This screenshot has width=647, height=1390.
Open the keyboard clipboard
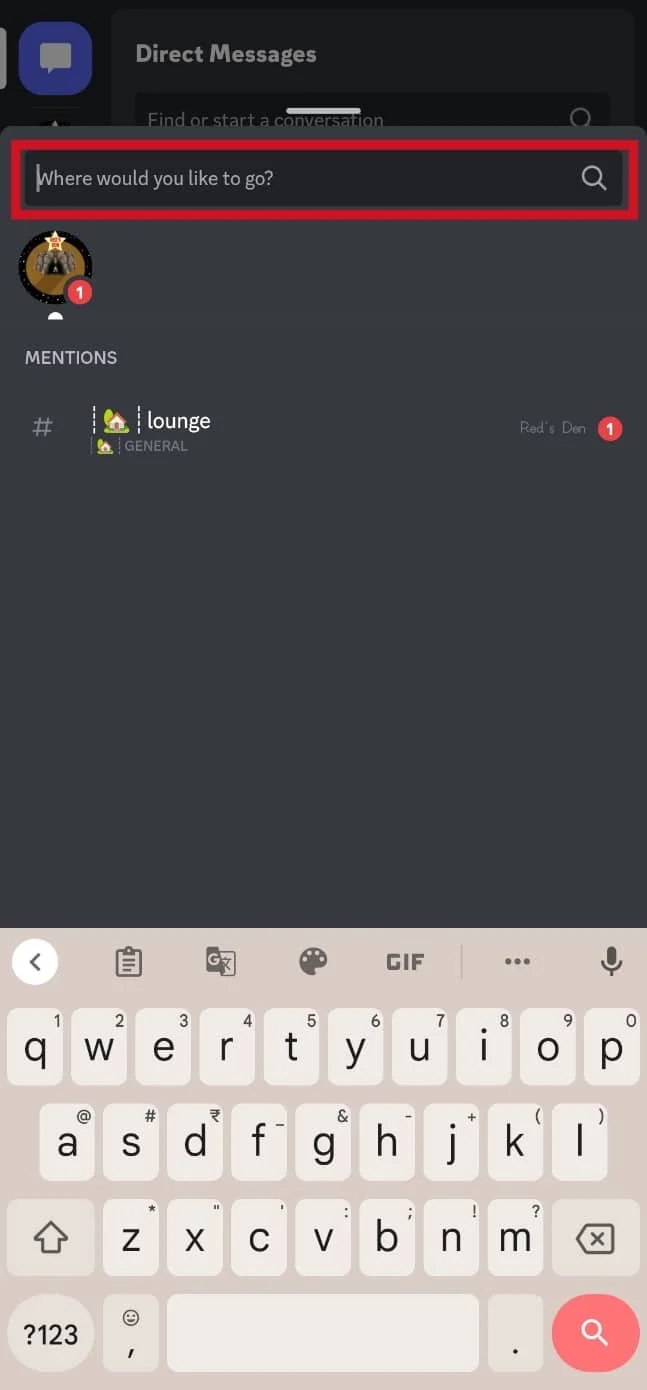tap(128, 962)
